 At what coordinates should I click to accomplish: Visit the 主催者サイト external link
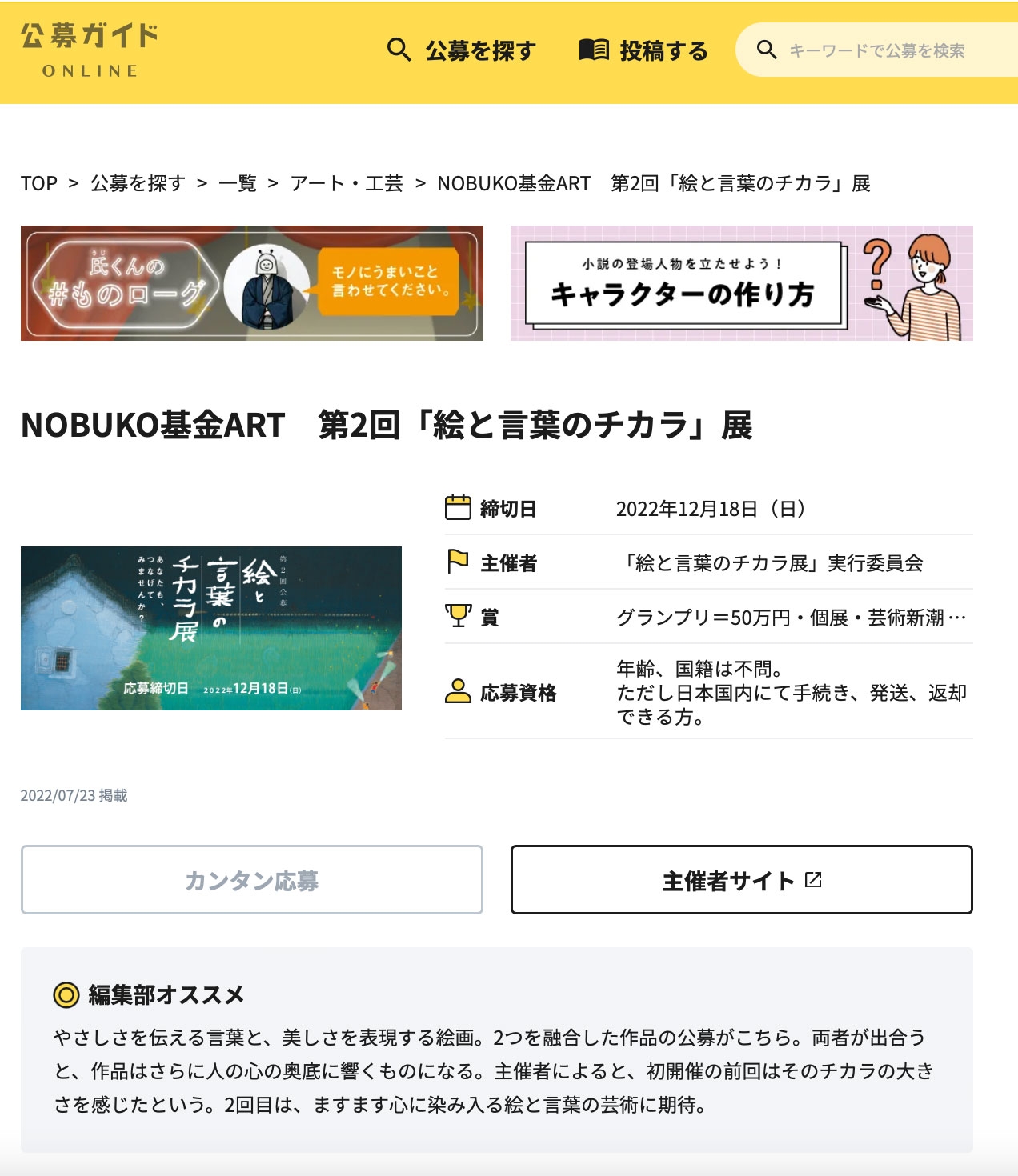click(741, 880)
